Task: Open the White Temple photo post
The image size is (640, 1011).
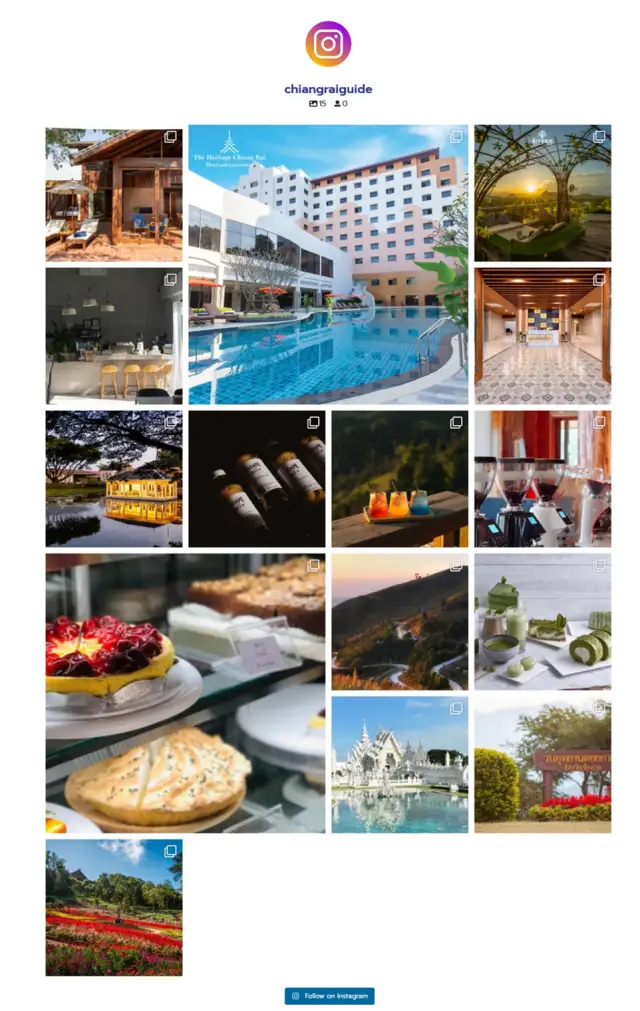Action: 399,765
